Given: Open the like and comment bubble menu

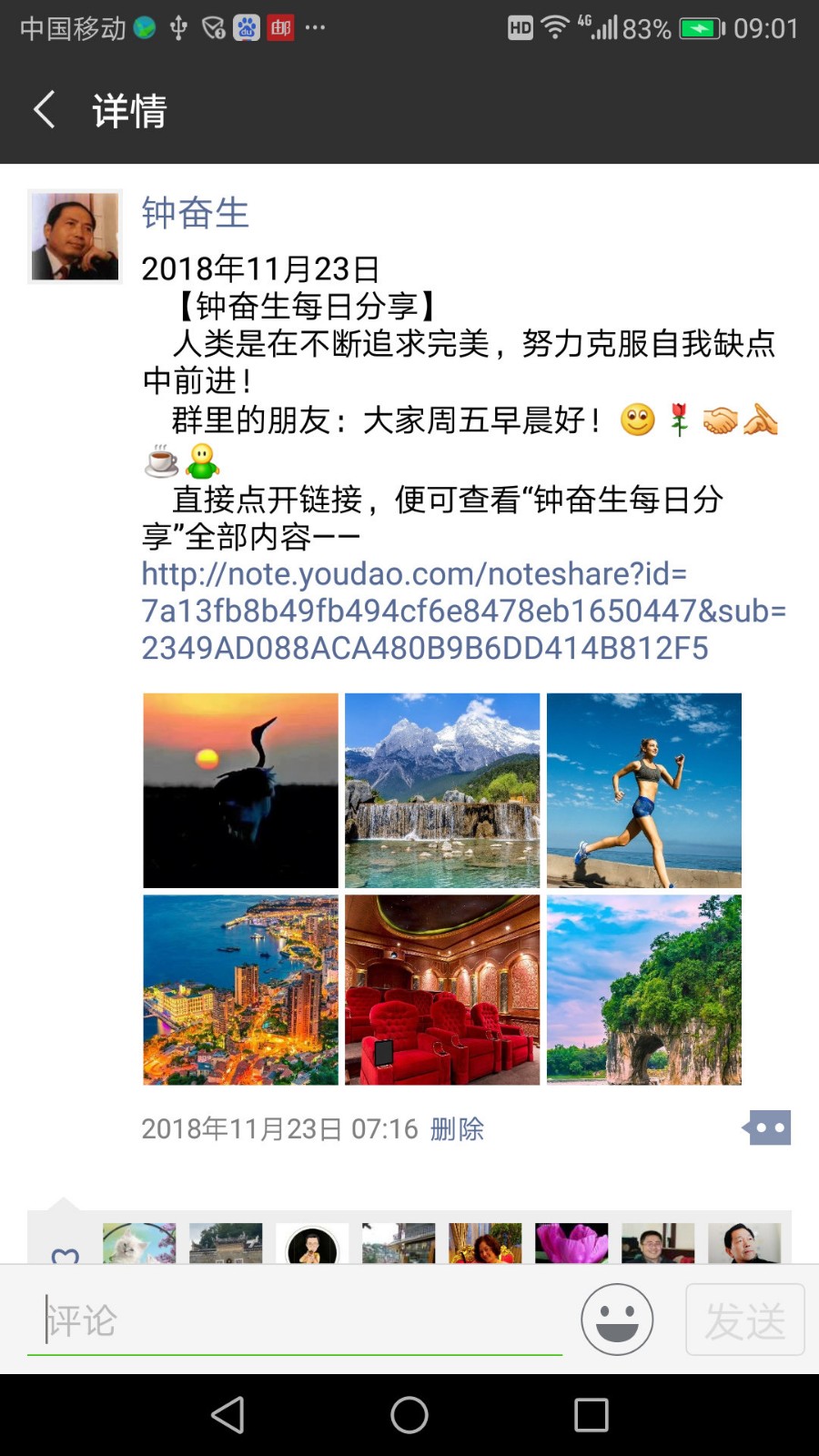Looking at the screenshot, I should [x=768, y=1128].
